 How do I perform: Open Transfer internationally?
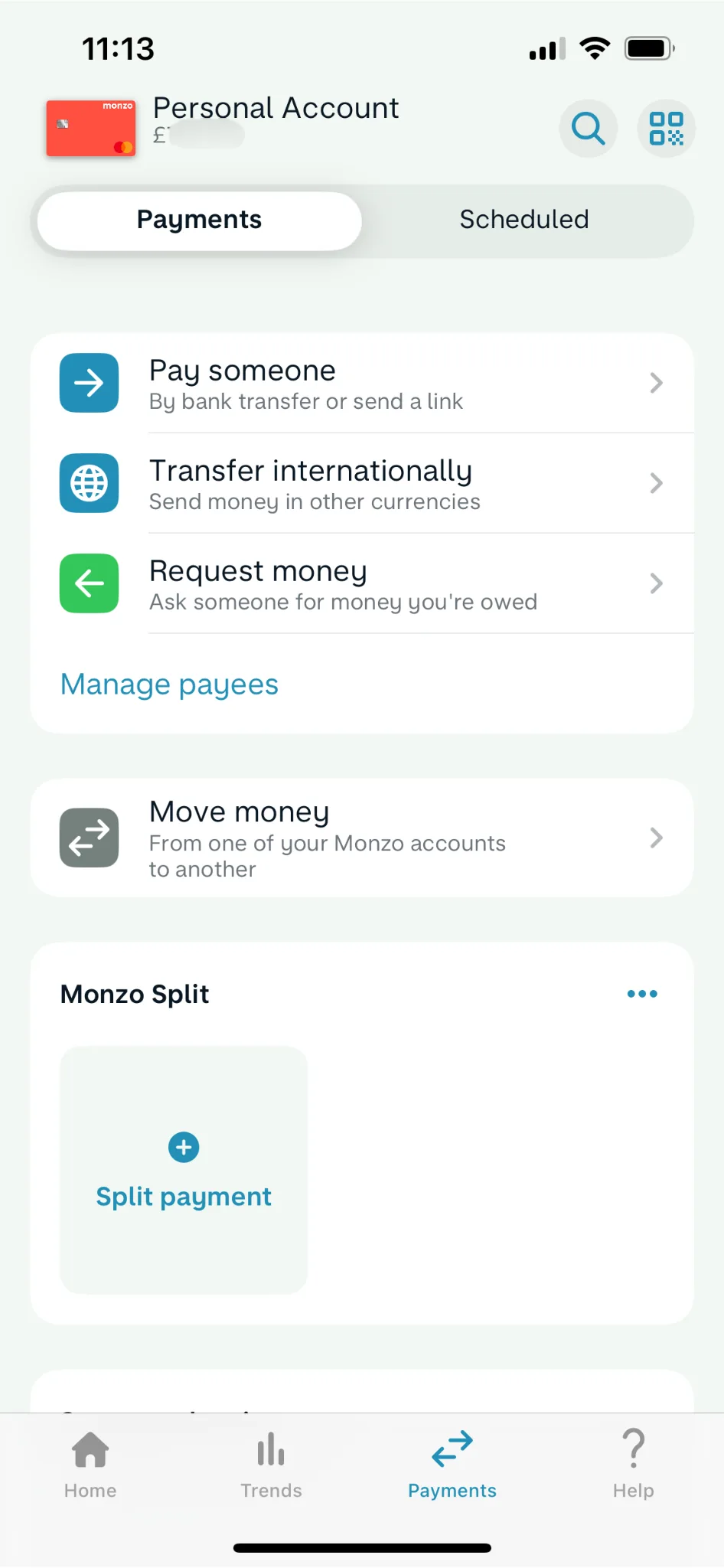coord(361,484)
